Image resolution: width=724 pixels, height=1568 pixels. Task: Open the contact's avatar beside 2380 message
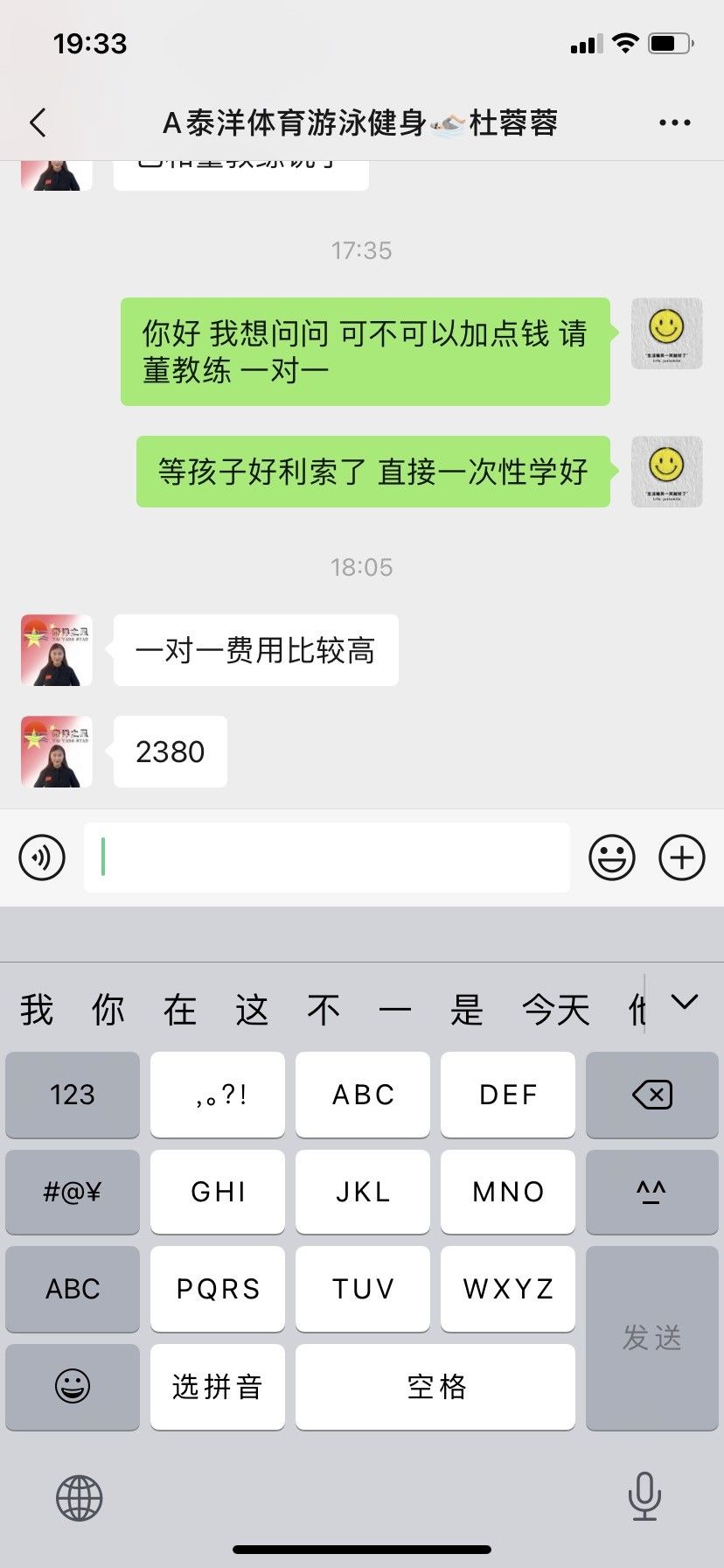click(x=57, y=752)
